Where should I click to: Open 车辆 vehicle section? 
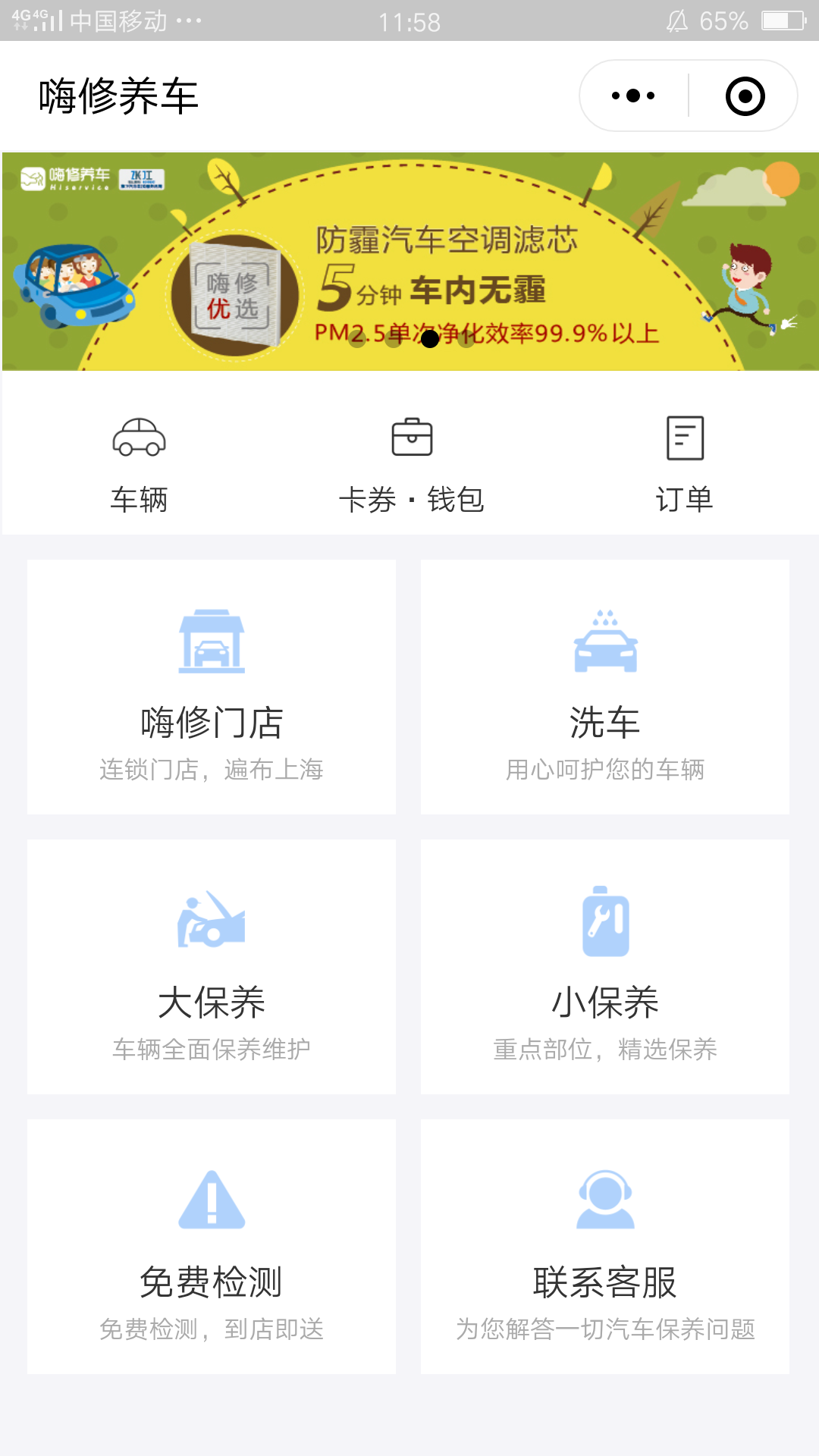(139, 464)
